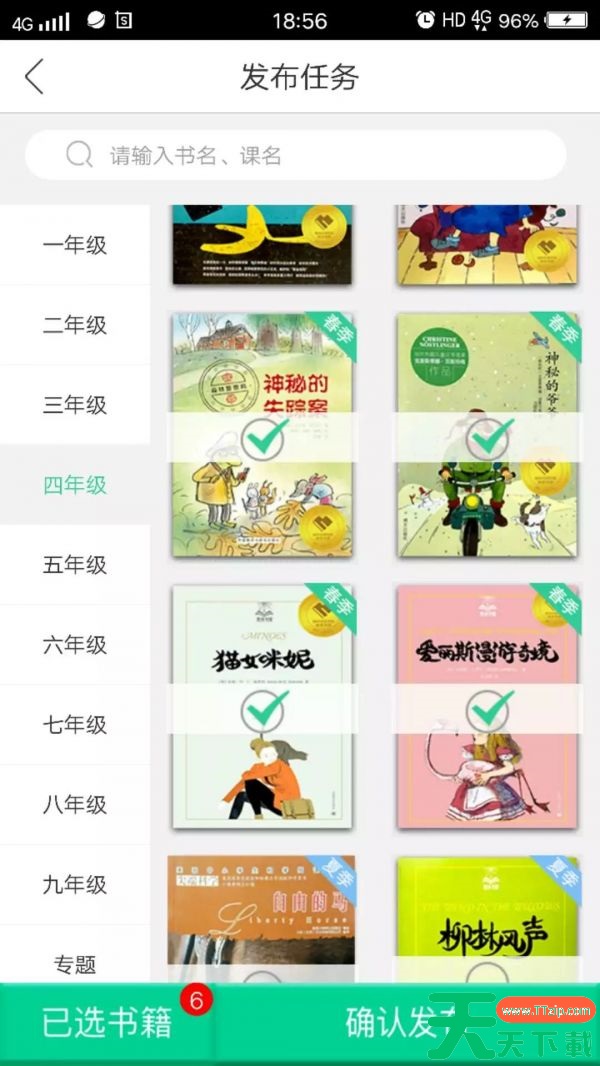Viewport: 600px width, 1066px height.
Task: Deselect the book 神秘的失踪案
Action: tap(264, 437)
